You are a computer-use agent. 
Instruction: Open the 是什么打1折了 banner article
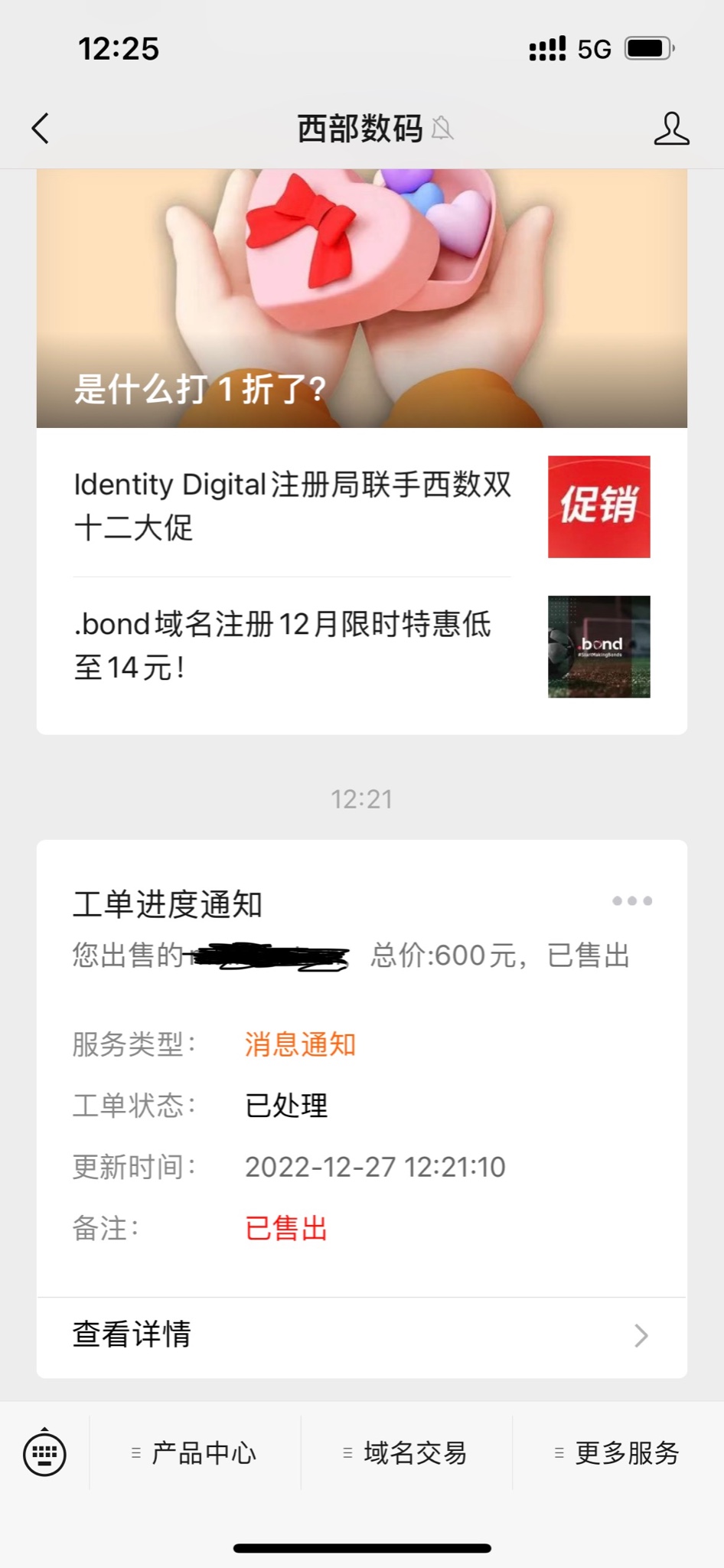tap(361, 299)
